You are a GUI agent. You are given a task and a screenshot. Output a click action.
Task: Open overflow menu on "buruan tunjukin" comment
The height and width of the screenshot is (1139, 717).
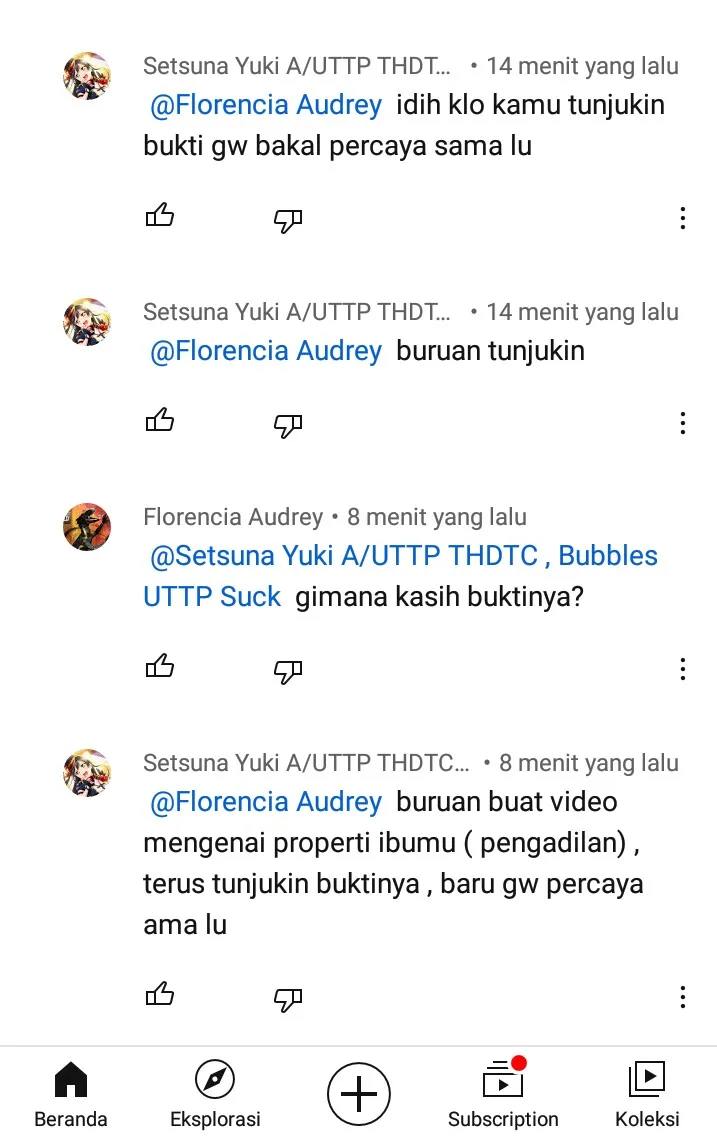pyautogui.click(x=682, y=423)
